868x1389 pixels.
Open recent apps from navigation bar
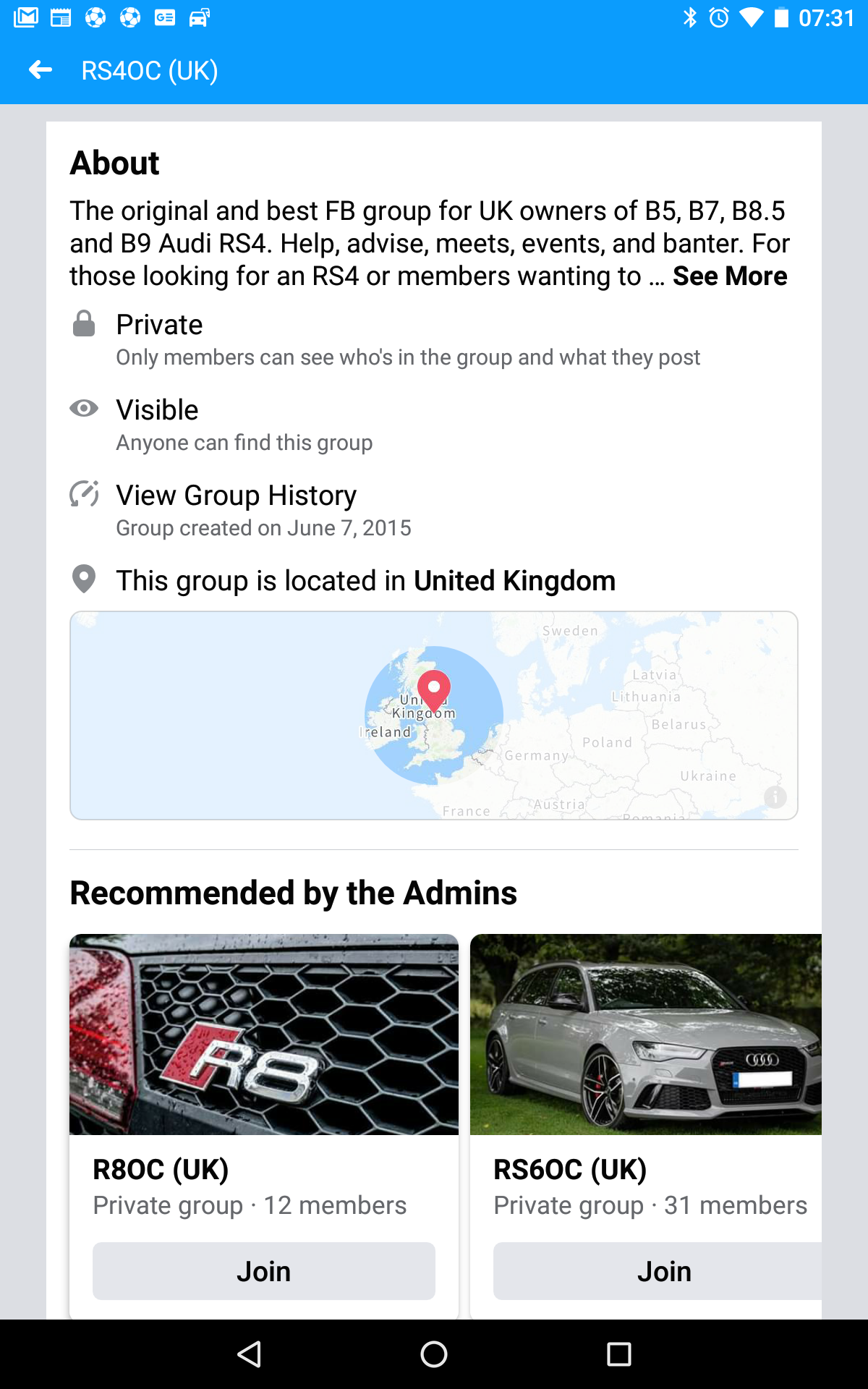pos(619,1354)
